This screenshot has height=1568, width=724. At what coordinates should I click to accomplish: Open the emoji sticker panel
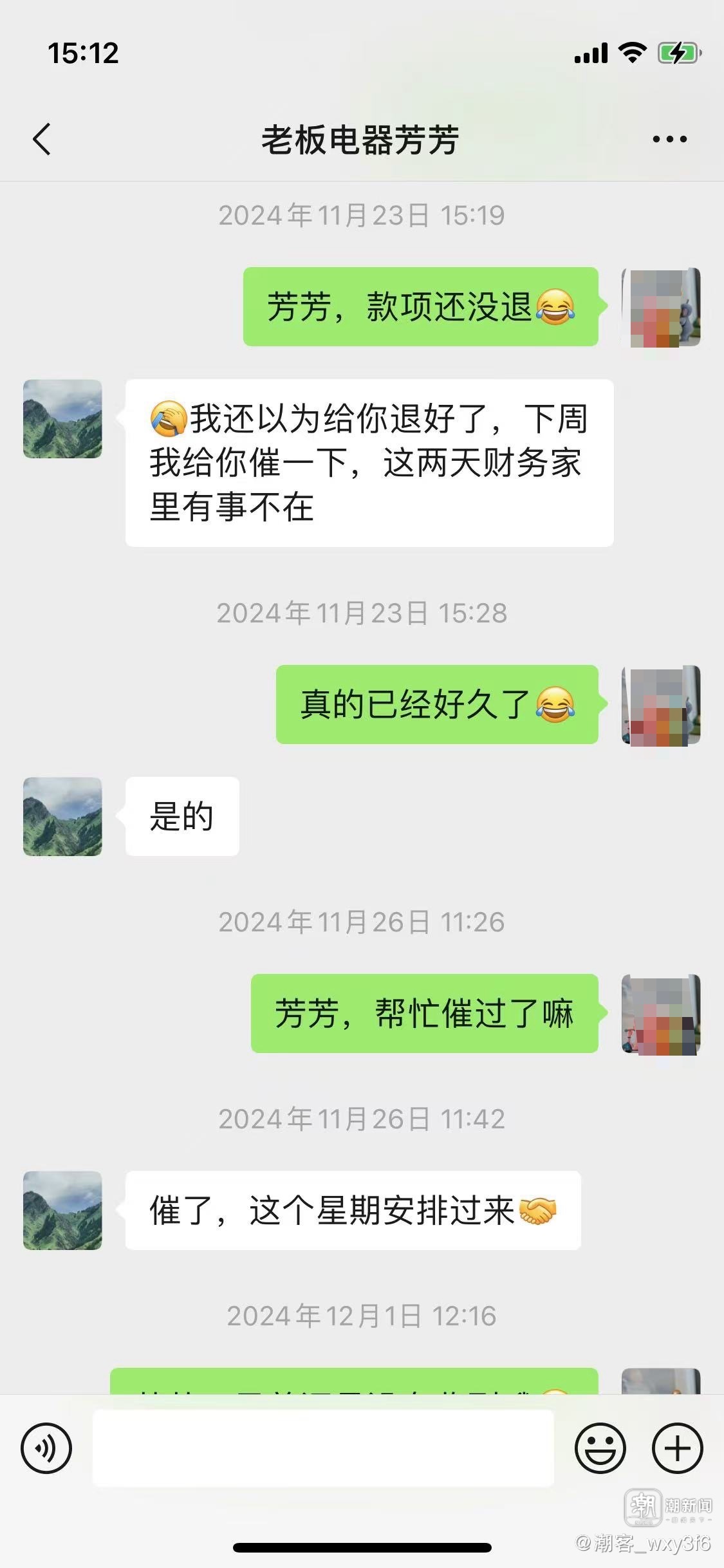[600, 1448]
